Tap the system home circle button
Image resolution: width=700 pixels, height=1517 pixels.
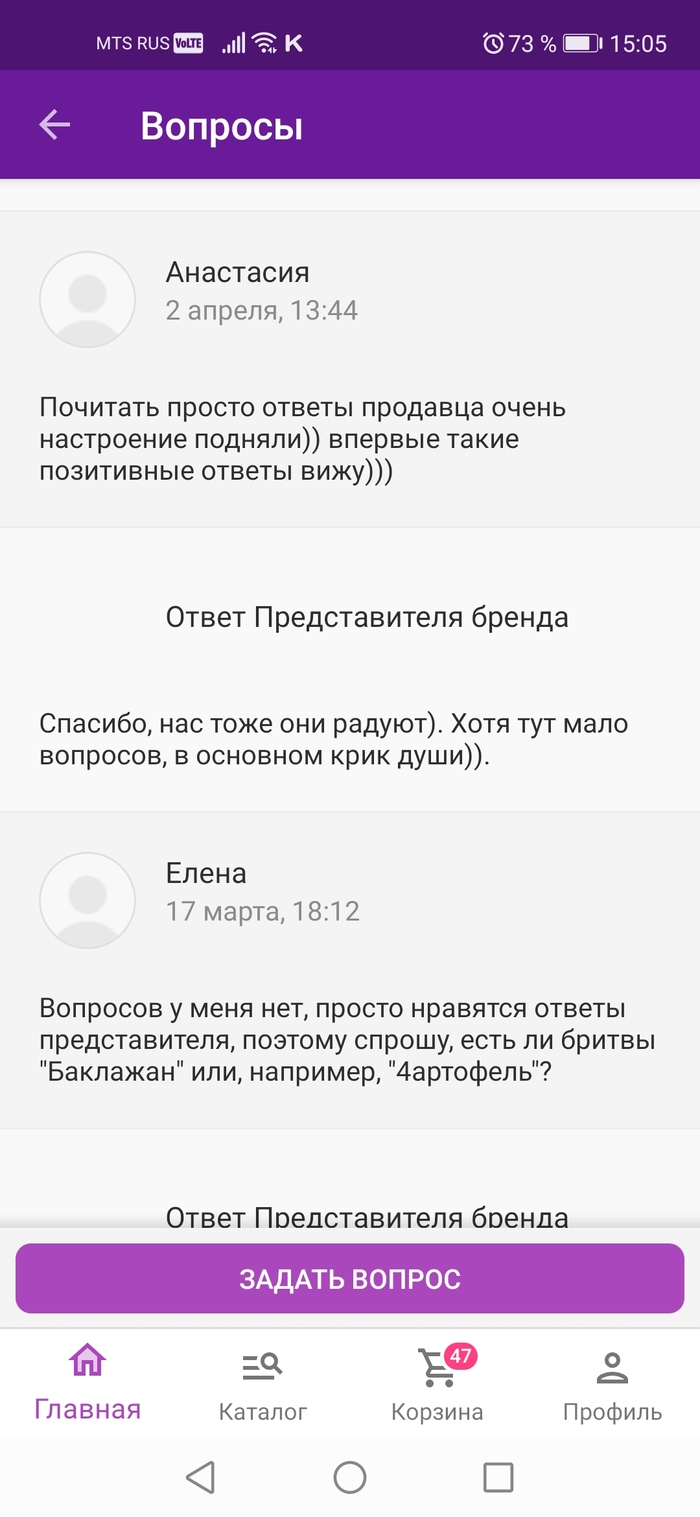350,1477
